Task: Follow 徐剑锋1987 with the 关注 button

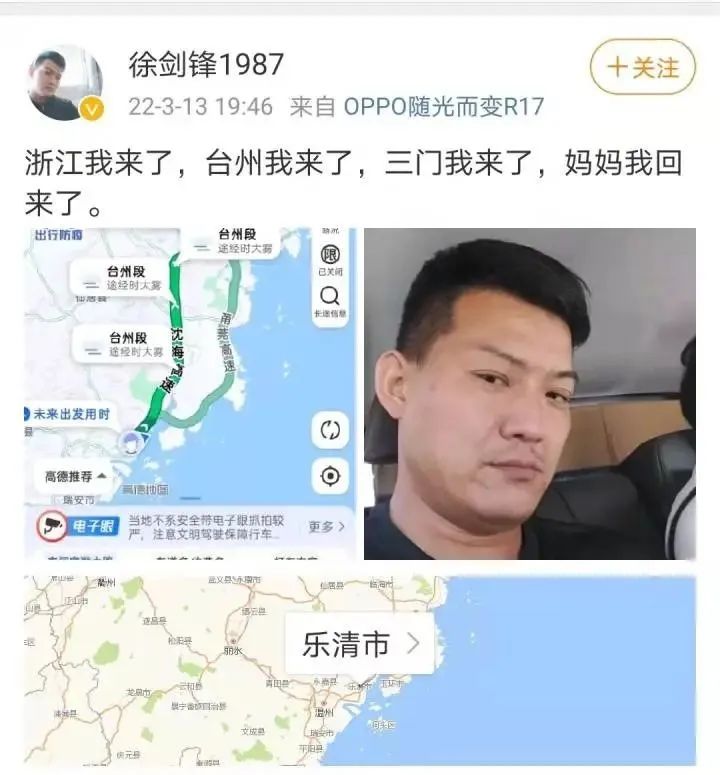Action: pyautogui.click(x=642, y=67)
